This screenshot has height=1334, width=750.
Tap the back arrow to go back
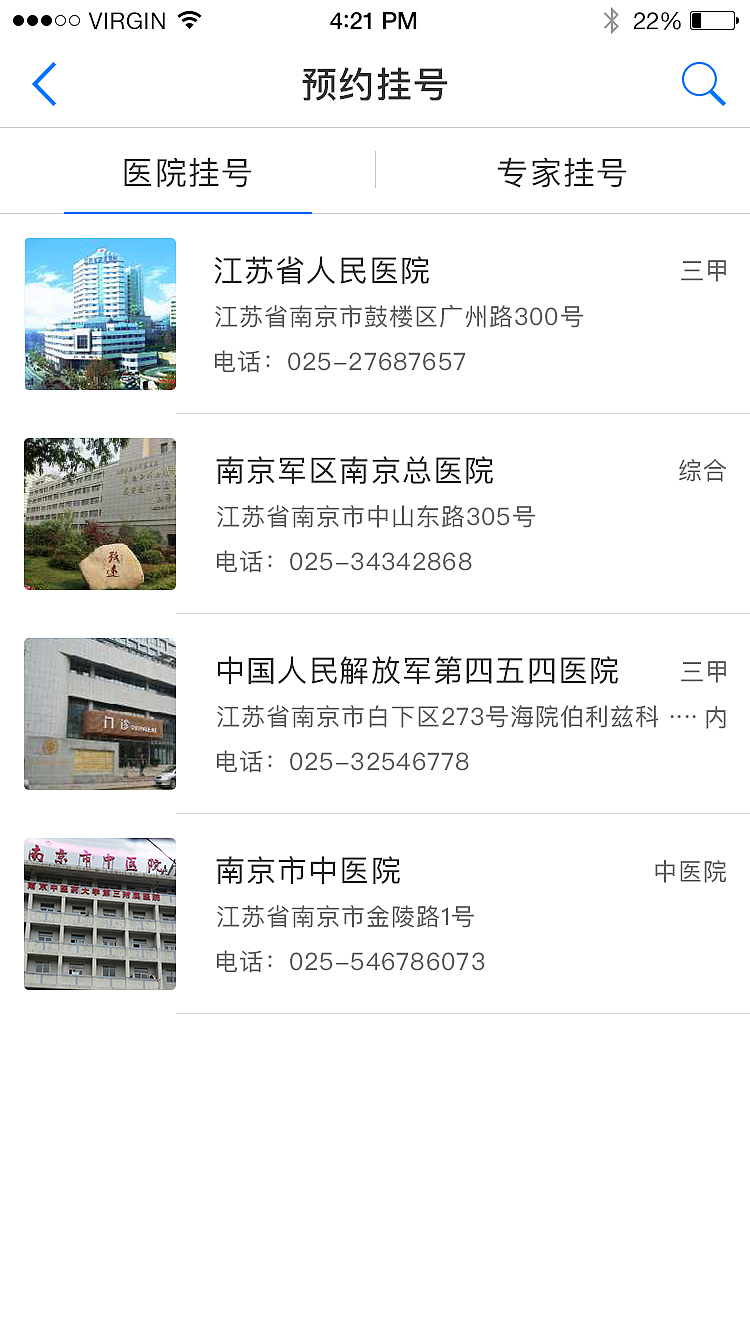coord(44,85)
